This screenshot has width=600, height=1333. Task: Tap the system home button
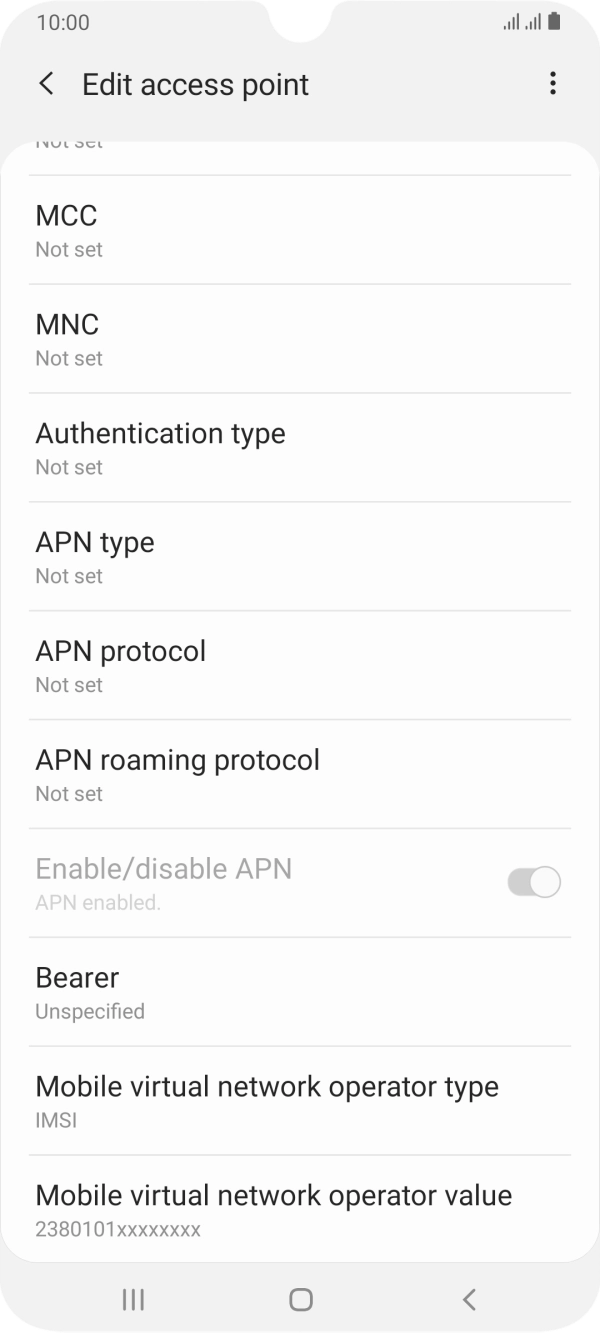point(300,1299)
